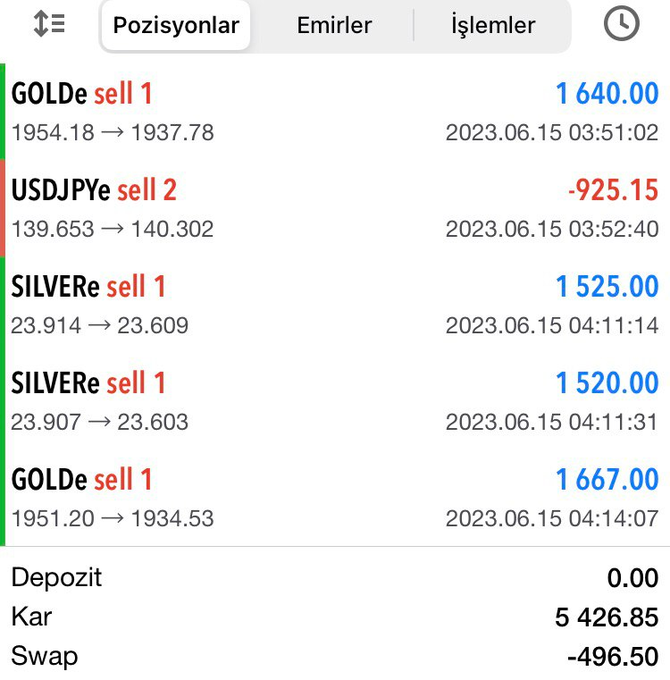
Task: Open the USDJPYe sell 2 position
Action: pos(335,208)
